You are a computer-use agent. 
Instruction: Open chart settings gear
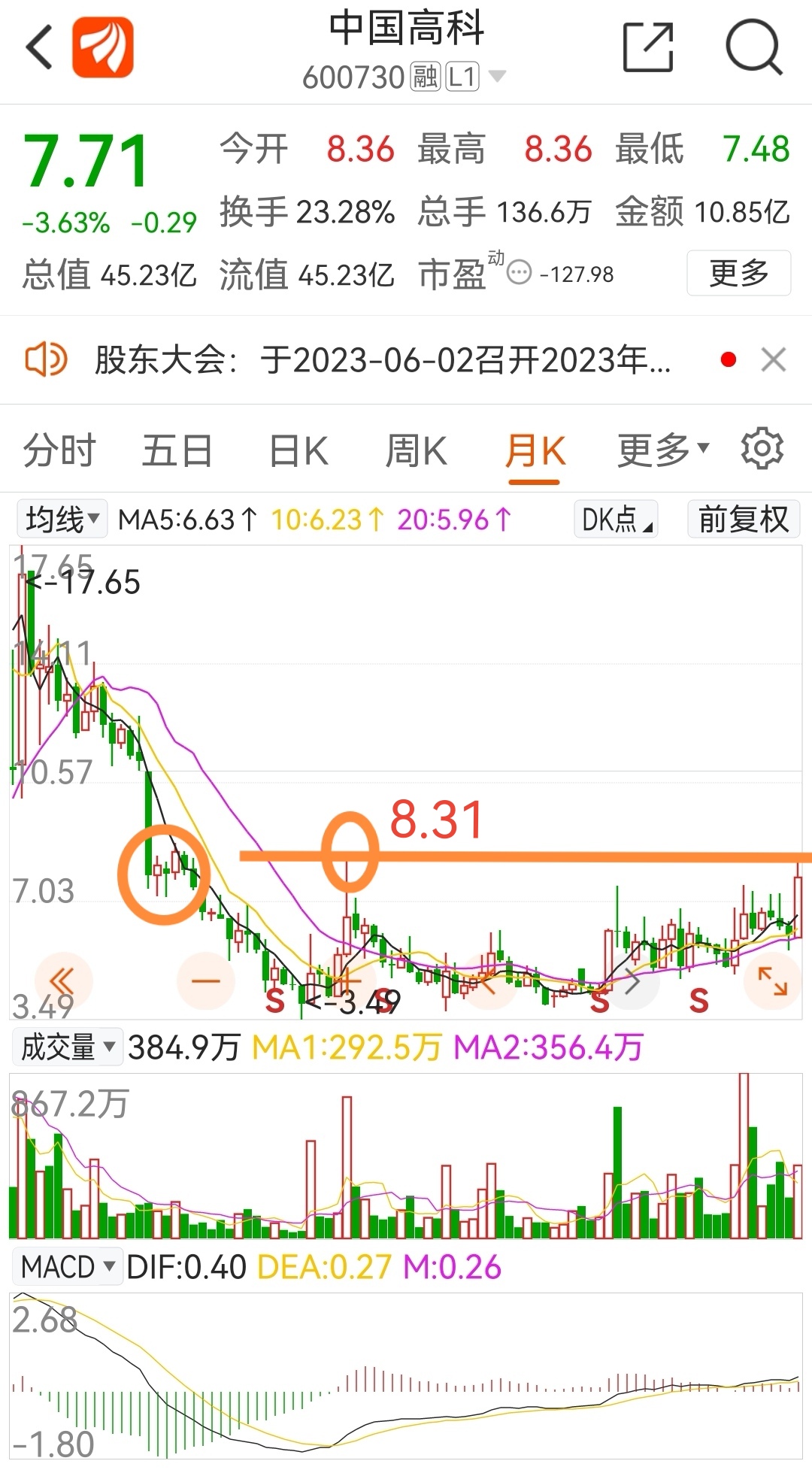point(762,450)
